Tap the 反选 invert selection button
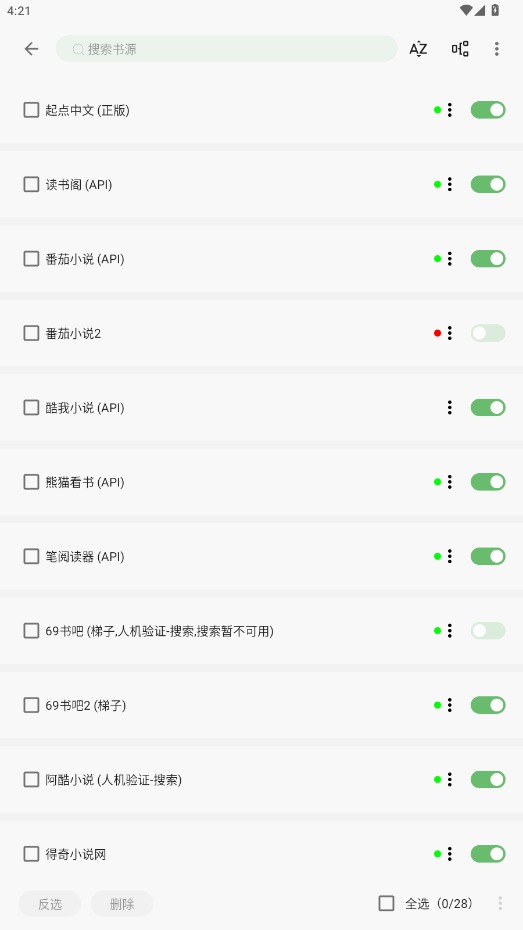The width and height of the screenshot is (523, 930). point(50,904)
